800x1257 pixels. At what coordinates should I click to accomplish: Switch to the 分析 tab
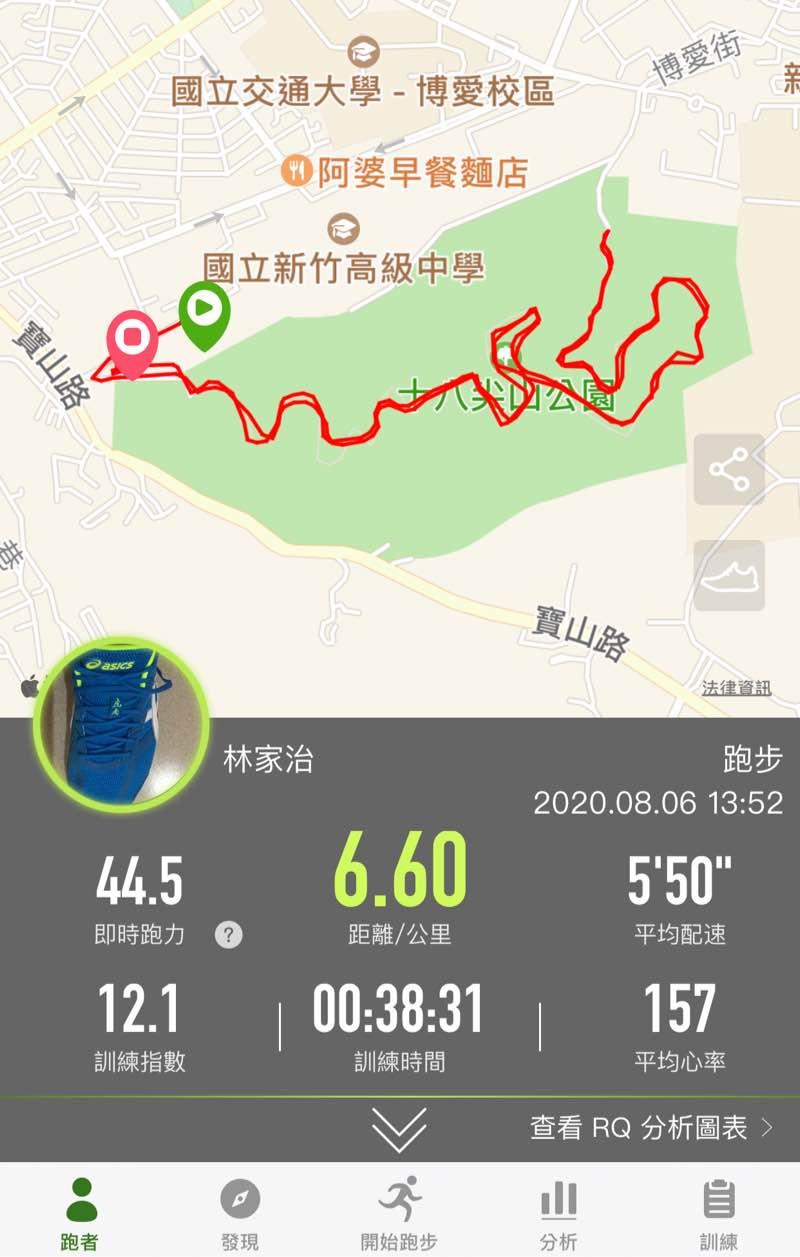559,1213
